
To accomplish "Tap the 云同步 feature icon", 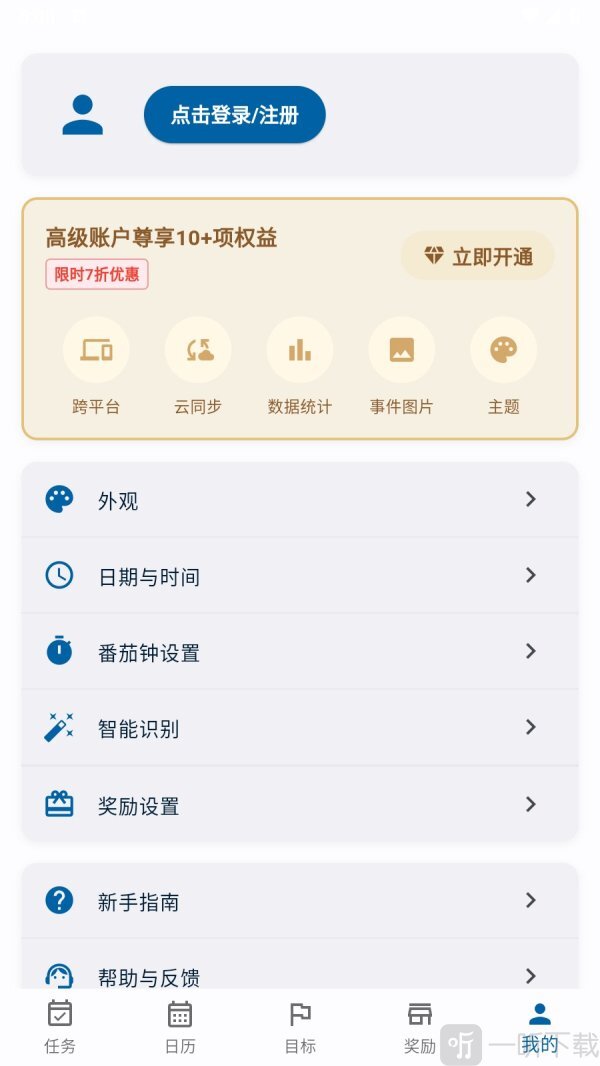I will pyautogui.click(x=198, y=350).
